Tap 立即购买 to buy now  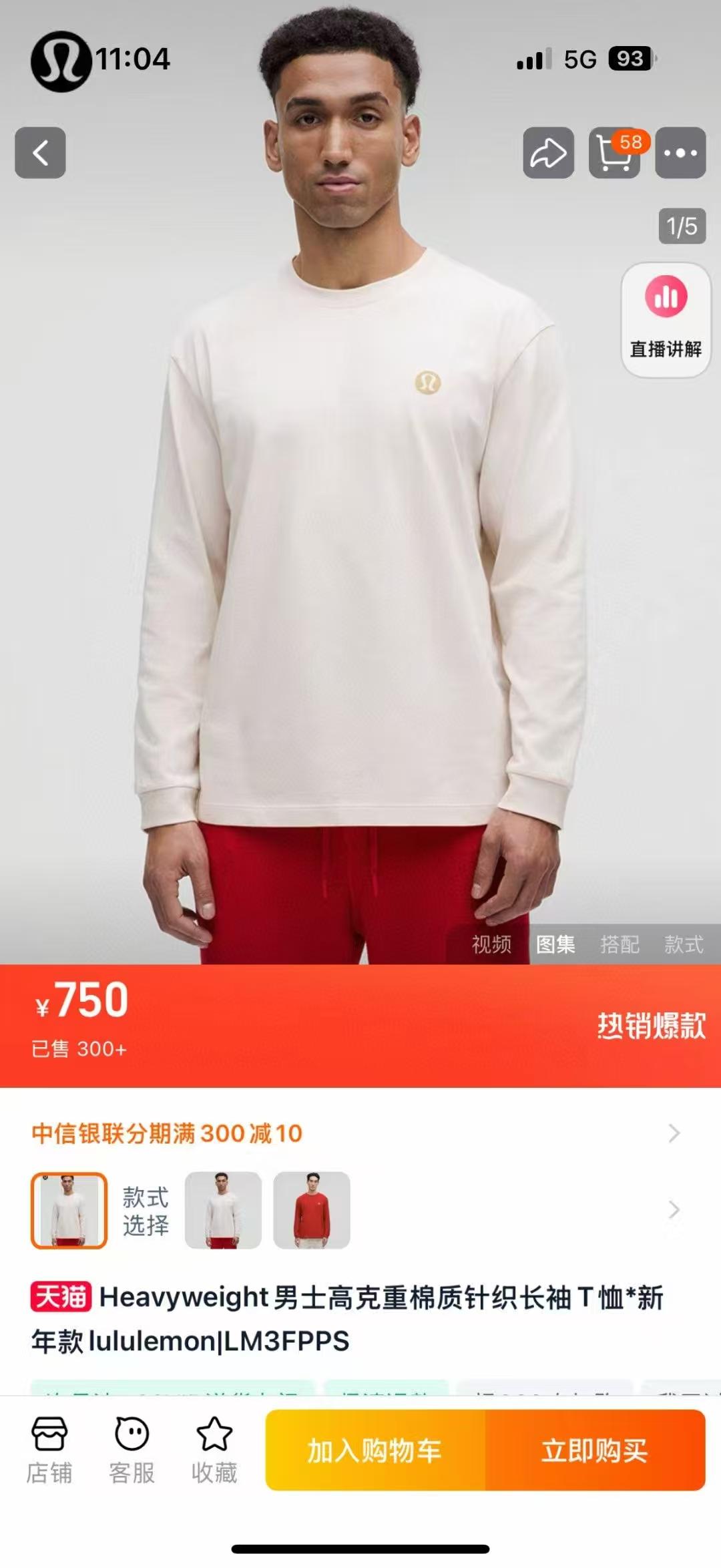click(x=595, y=1450)
